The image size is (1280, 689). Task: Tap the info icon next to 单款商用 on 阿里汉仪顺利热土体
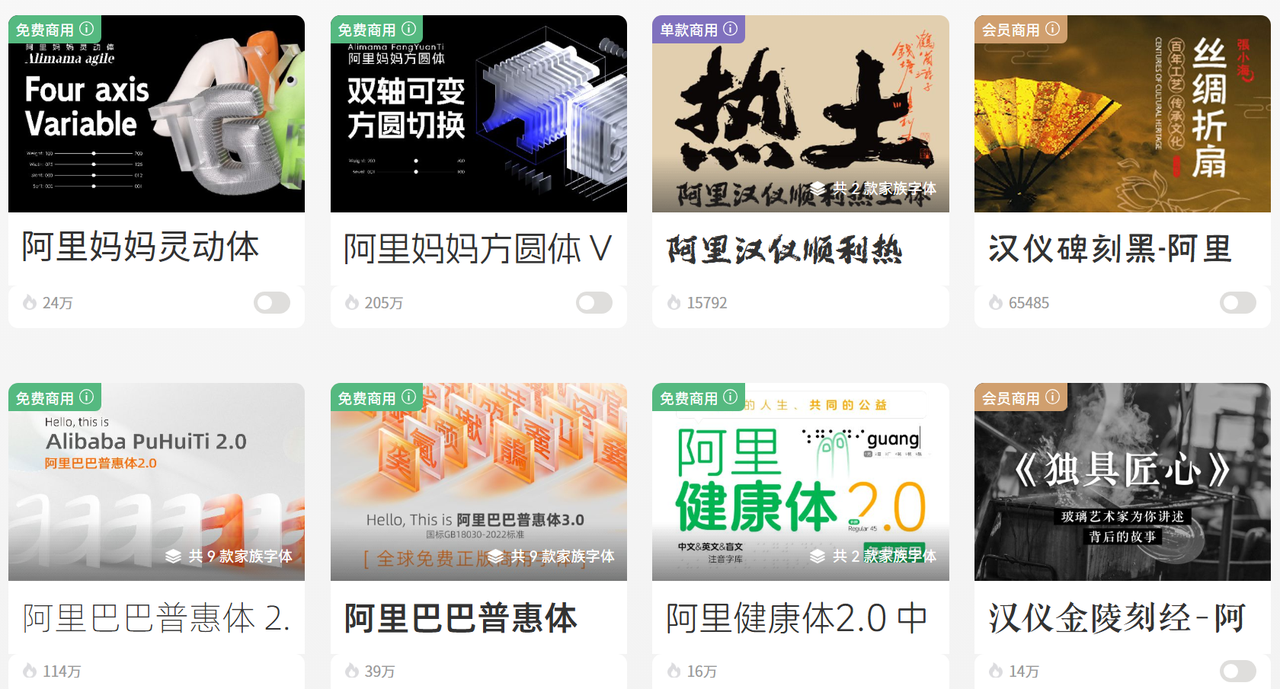(731, 29)
